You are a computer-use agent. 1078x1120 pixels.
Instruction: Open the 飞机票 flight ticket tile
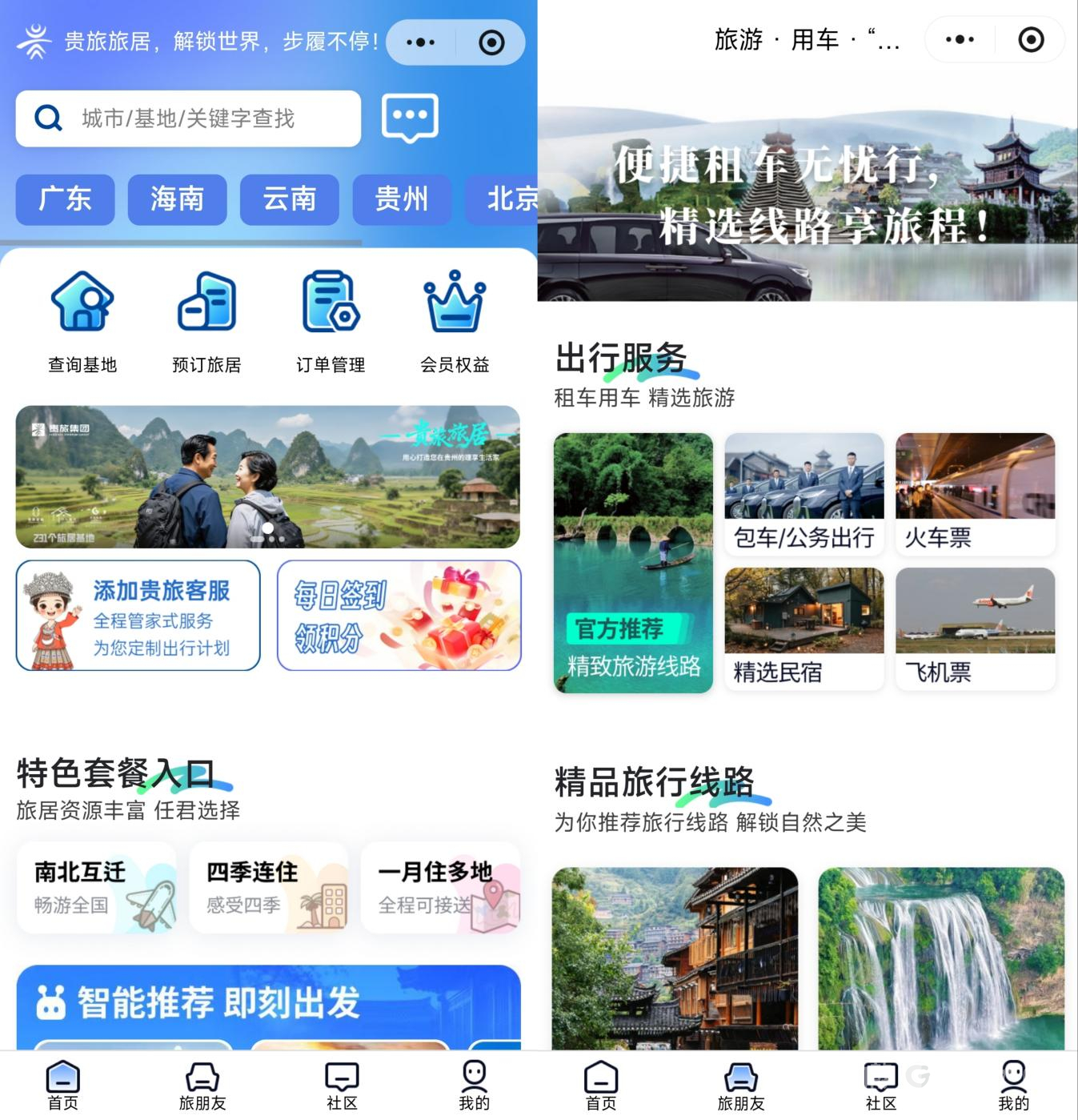[x=975, y=628]
